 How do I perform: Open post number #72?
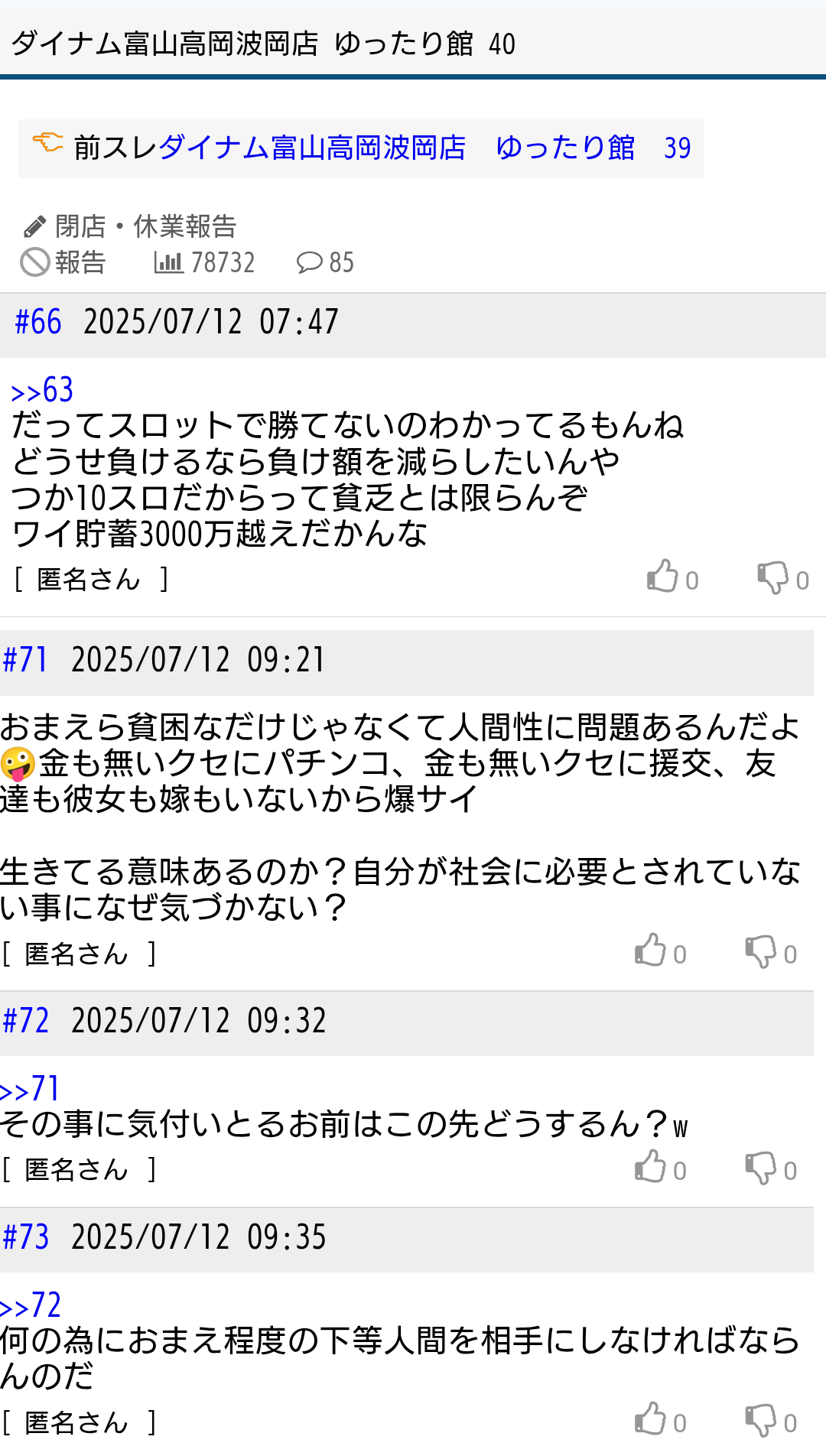26,1021
